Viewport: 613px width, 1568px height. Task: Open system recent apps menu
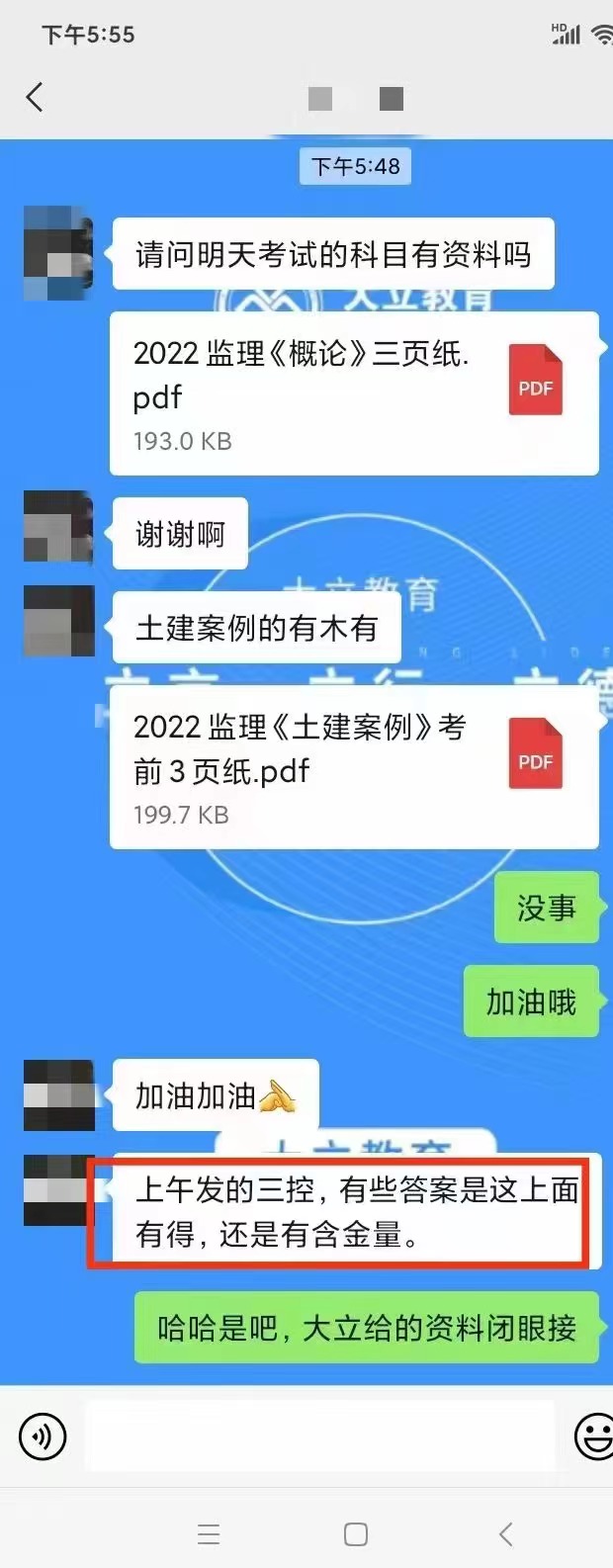click(209, 1534)
